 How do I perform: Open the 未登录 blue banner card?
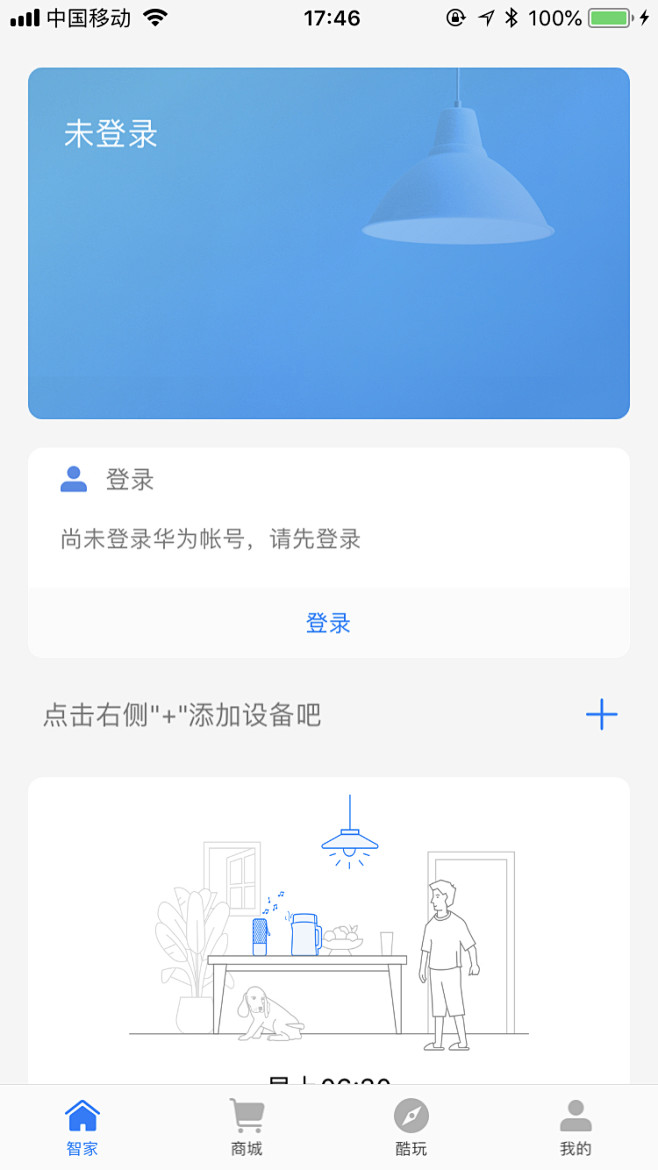328,243
